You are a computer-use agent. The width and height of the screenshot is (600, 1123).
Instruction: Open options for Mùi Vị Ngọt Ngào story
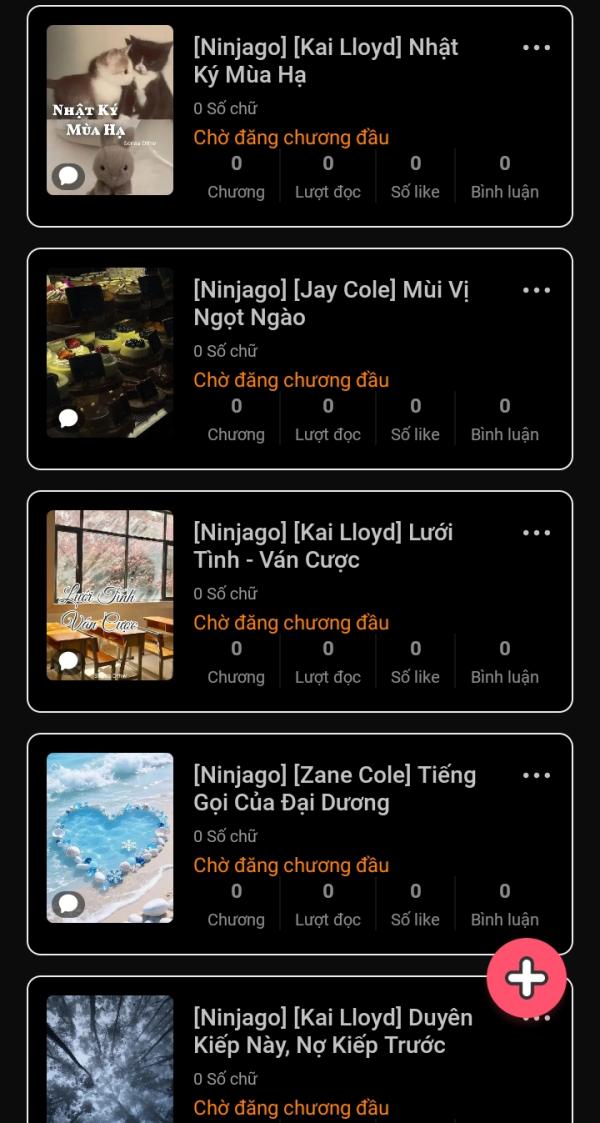point(536,291)
